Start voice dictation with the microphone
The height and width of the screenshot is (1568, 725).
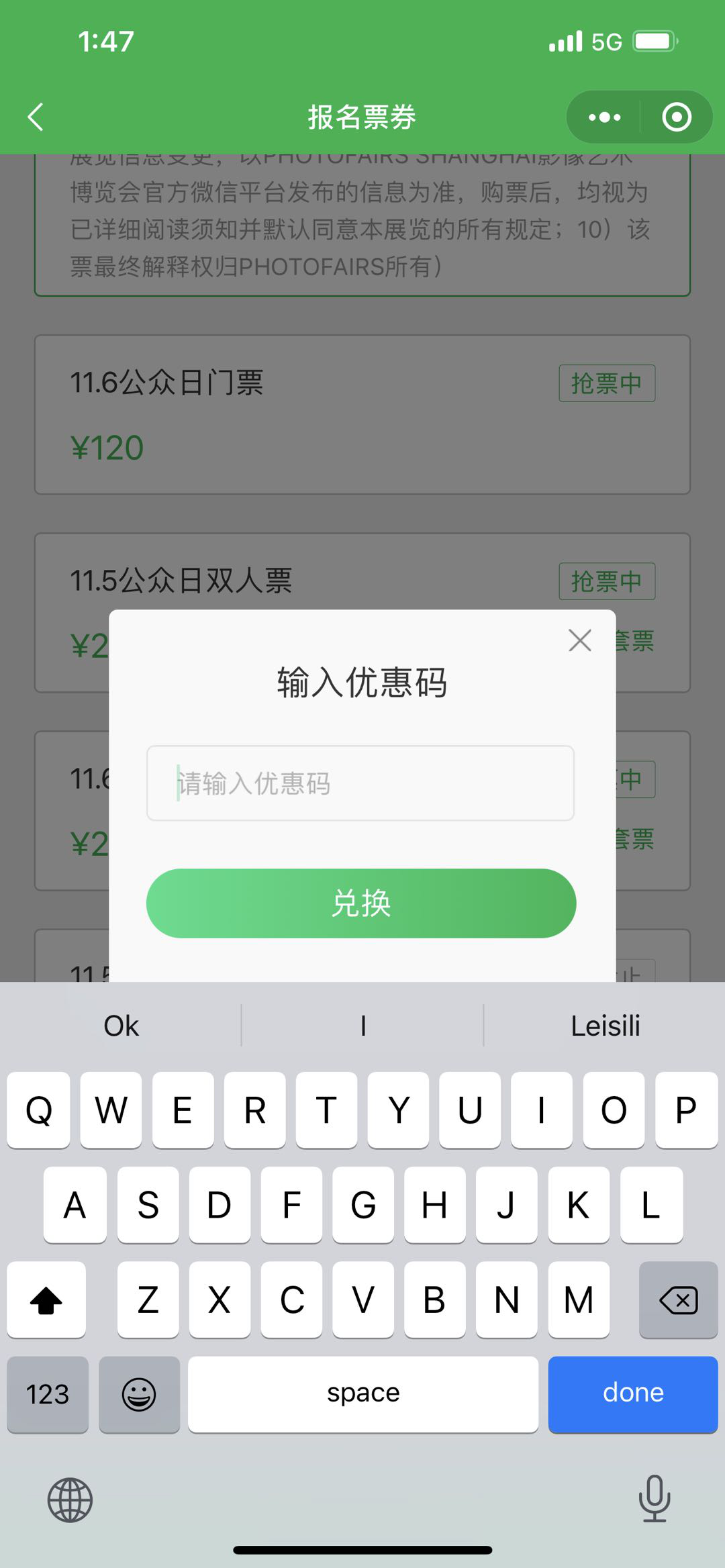655,1498
